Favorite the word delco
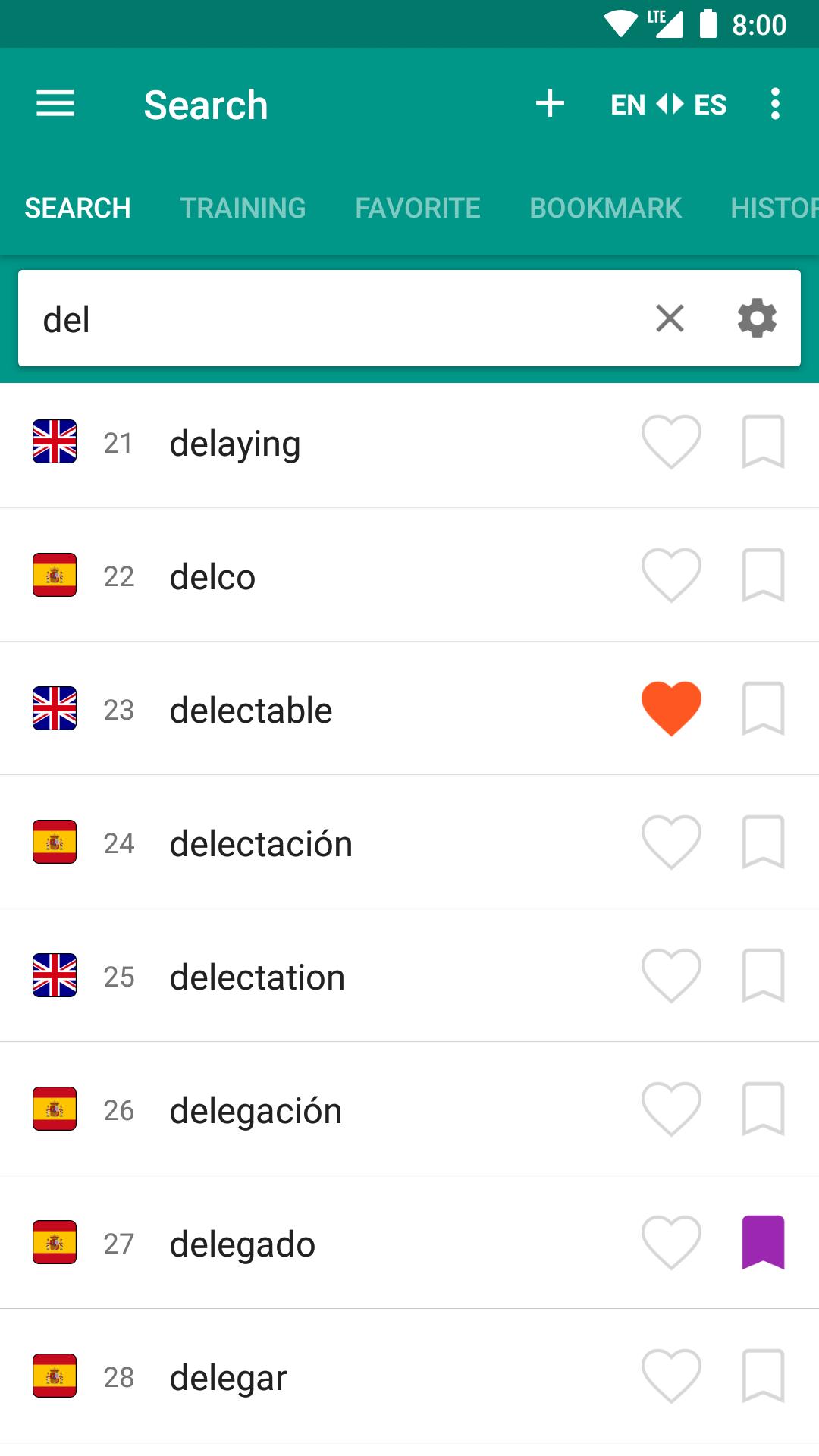Image resolution: width=819 pixels, height=1456 pixels. click(x=671, y=576)
